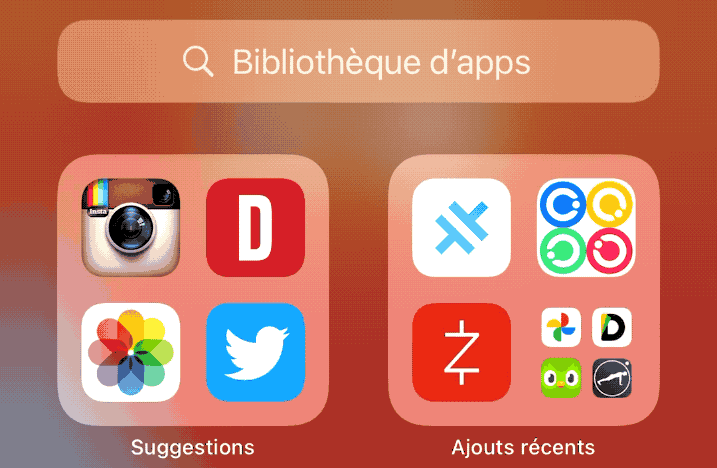Open the four colored circles app
This screenshot has height=468, width=717.
[586, 227]
